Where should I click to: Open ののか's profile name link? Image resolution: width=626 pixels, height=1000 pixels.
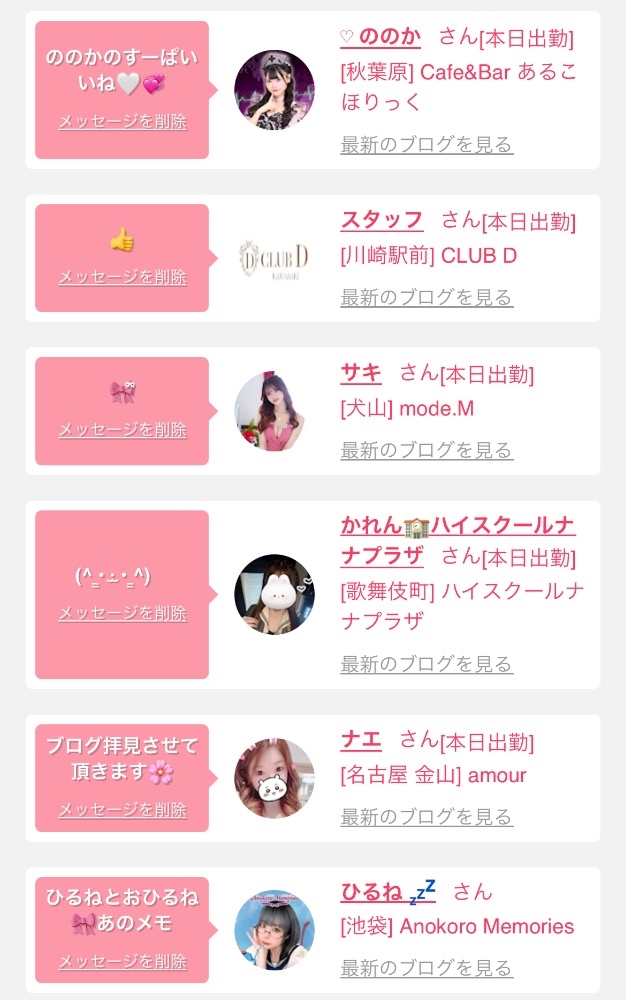click(380, 37)
